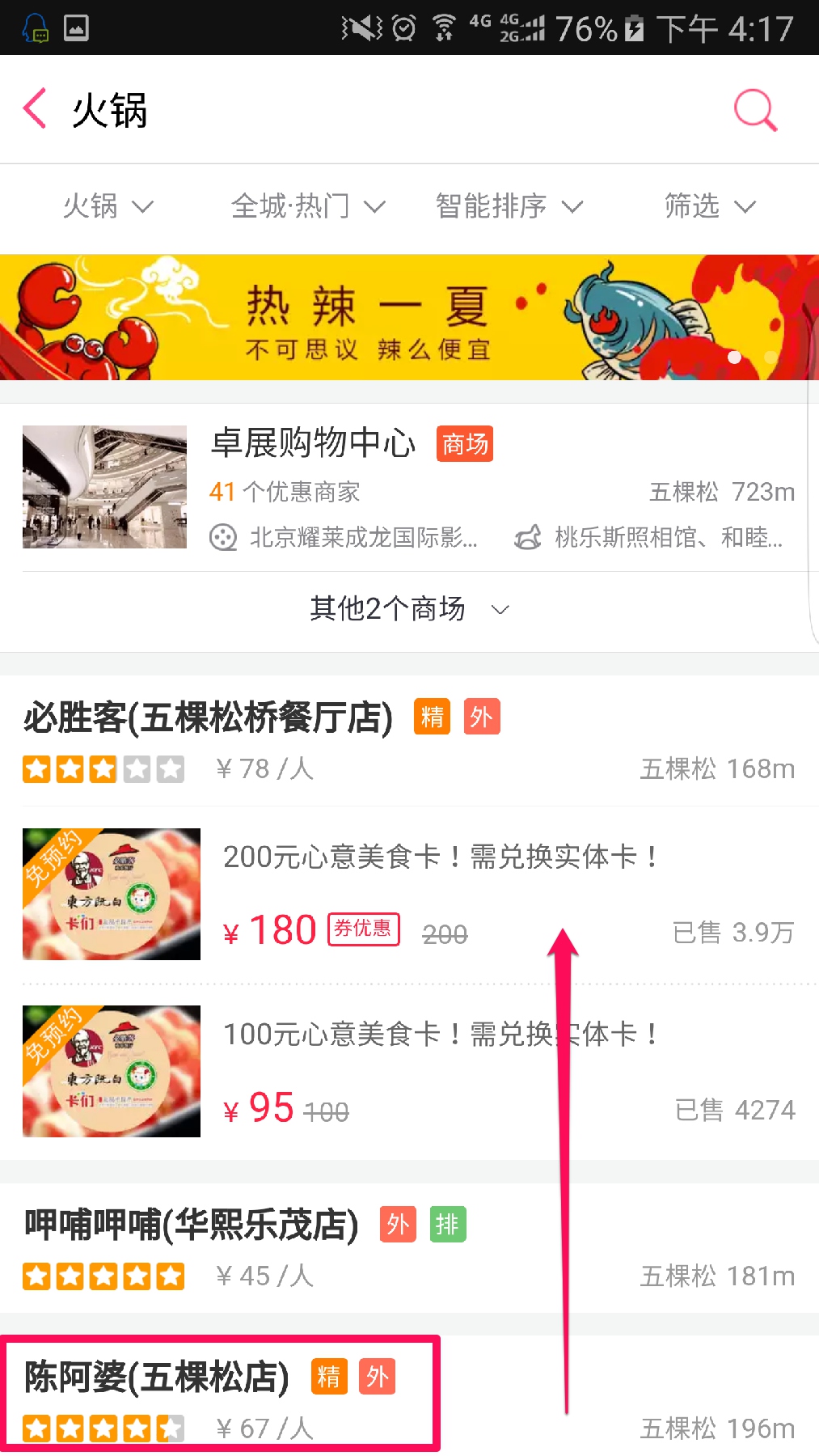Change sorting via 智能排序
Image resolution: width=819 pixels, height=1456 pixels.
509,207
